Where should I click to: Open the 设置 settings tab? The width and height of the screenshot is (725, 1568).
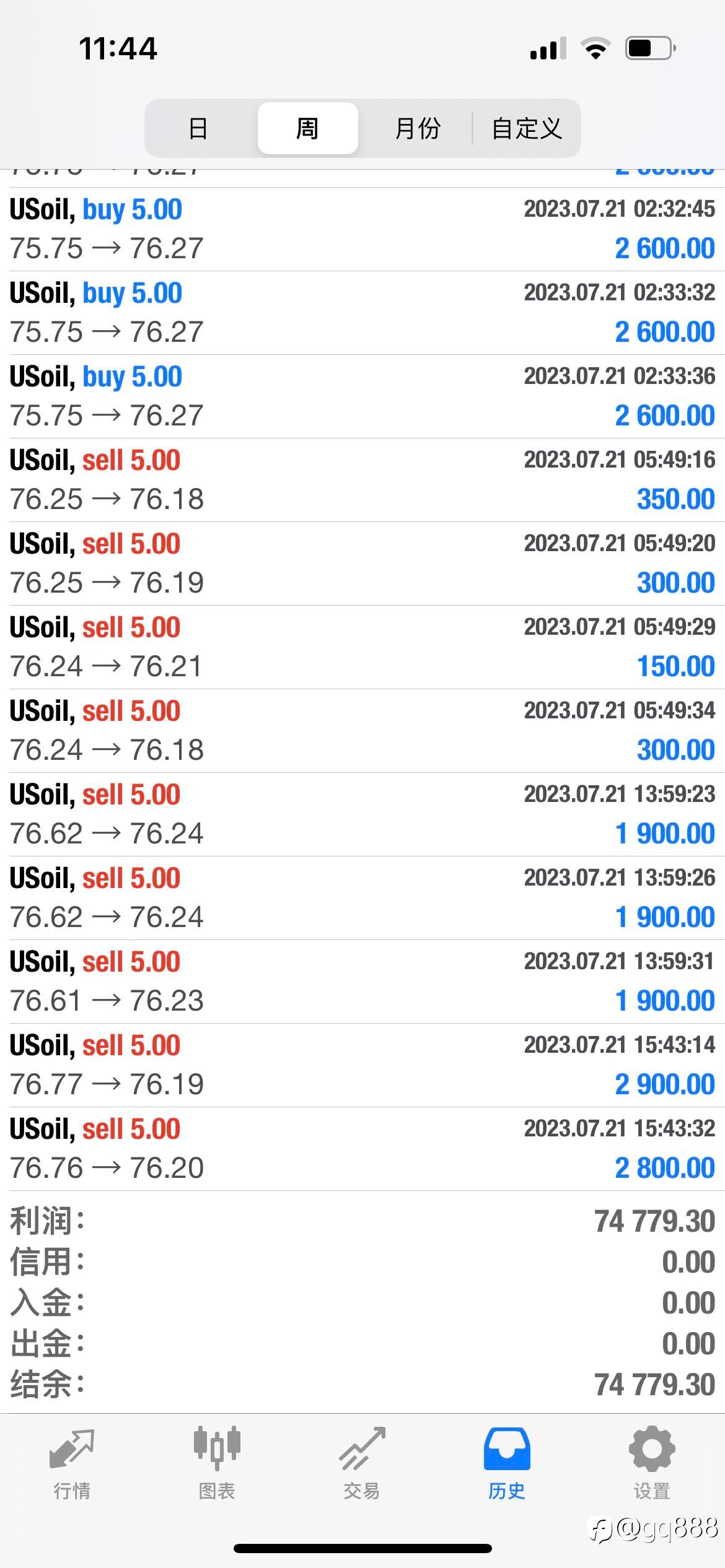(x=652, y=1464)
